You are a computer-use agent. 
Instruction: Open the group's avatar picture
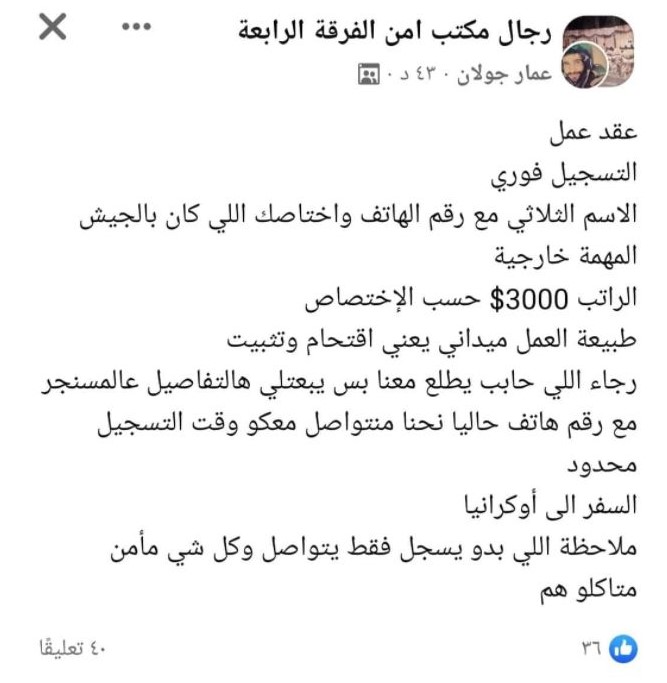pos(598,52)
